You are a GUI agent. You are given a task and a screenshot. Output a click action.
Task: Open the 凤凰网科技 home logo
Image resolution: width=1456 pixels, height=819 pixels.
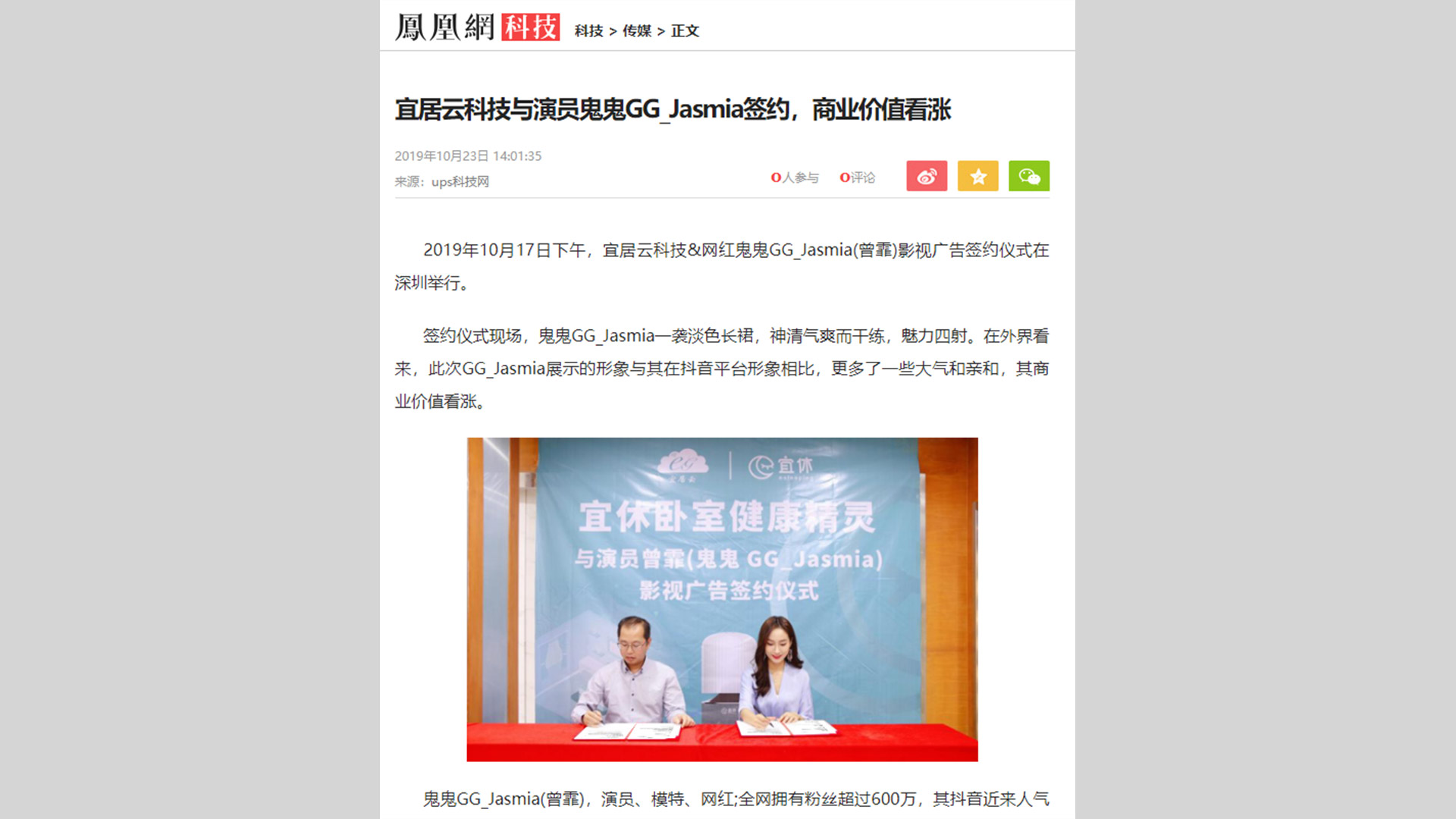coord(477,27)
